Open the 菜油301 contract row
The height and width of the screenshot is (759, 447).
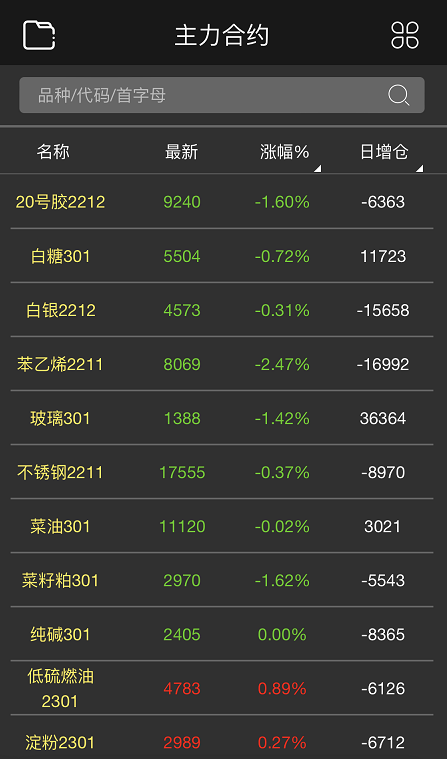pyautogui.click(x=222, y=526)
